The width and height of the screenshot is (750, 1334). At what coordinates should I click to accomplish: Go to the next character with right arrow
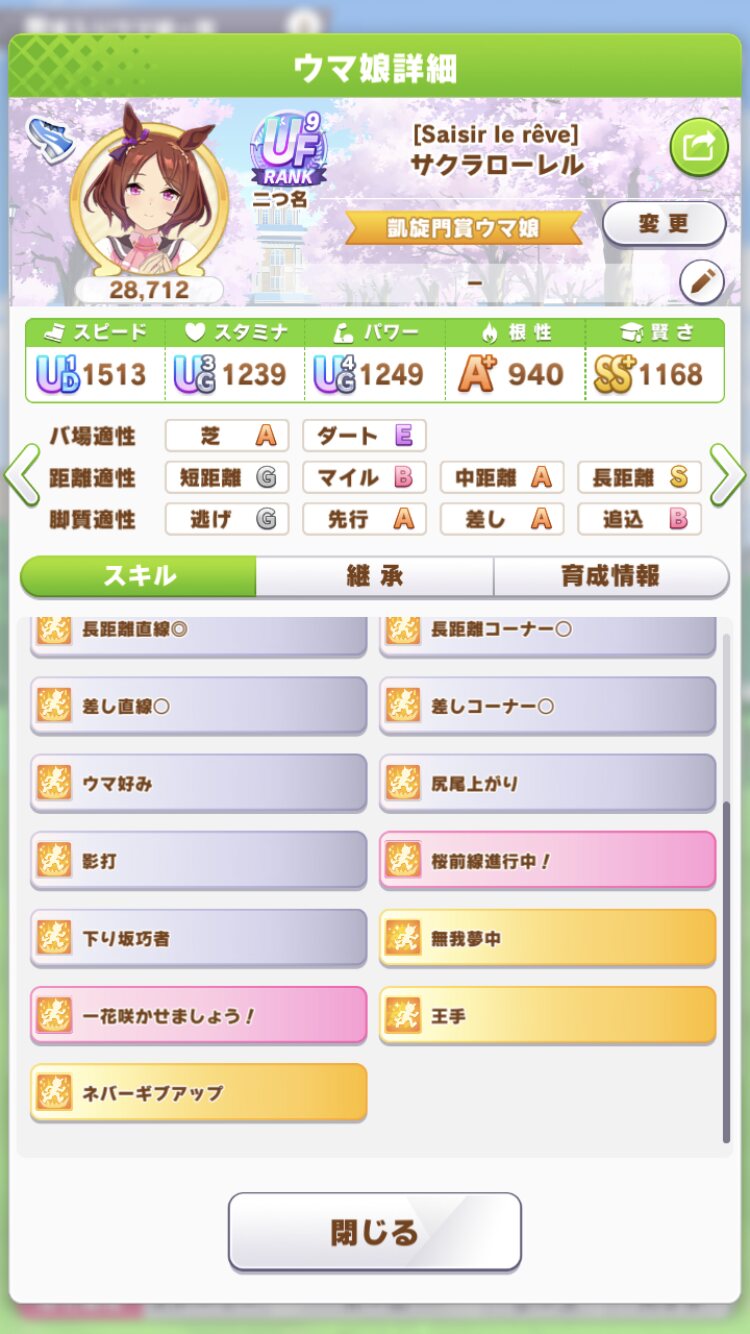point(728,476)
